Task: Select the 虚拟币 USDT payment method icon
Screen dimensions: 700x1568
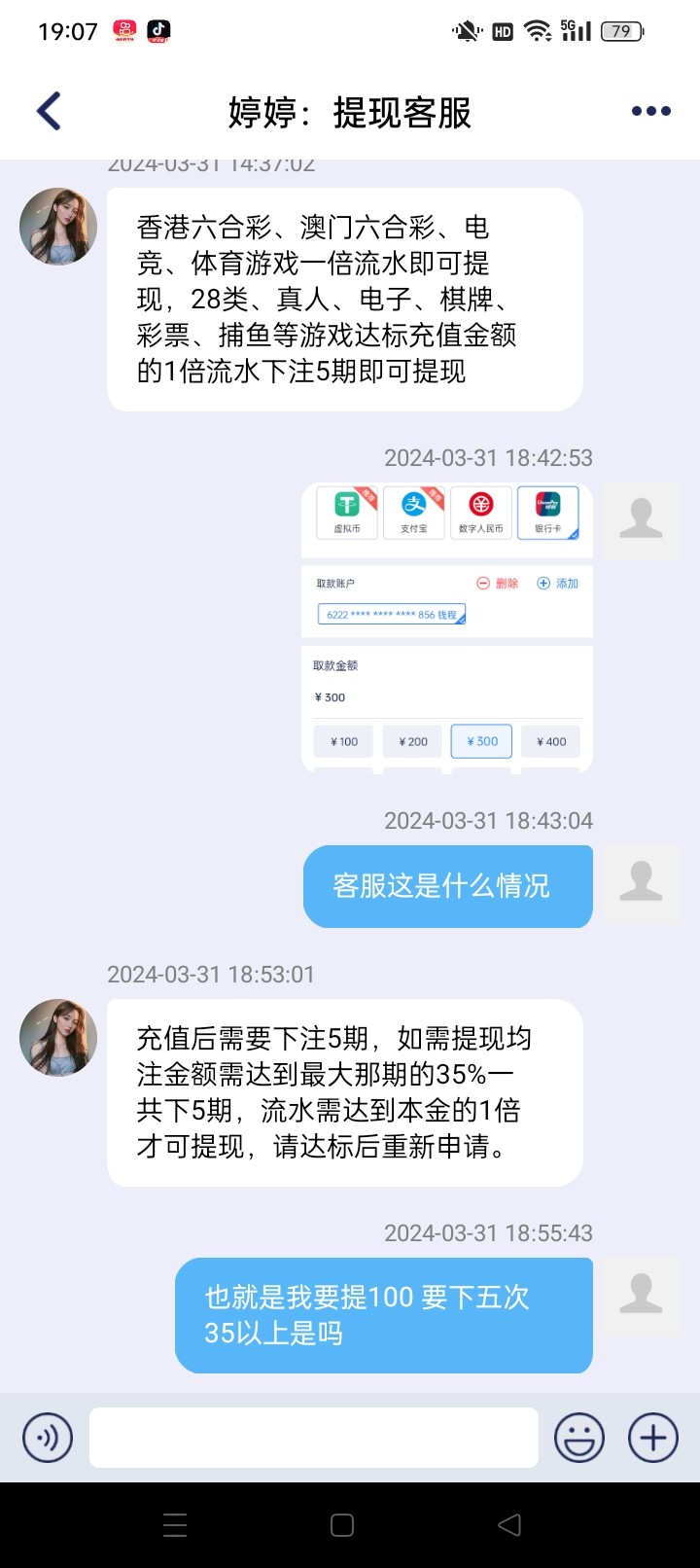Action: (x=346, y=513)
